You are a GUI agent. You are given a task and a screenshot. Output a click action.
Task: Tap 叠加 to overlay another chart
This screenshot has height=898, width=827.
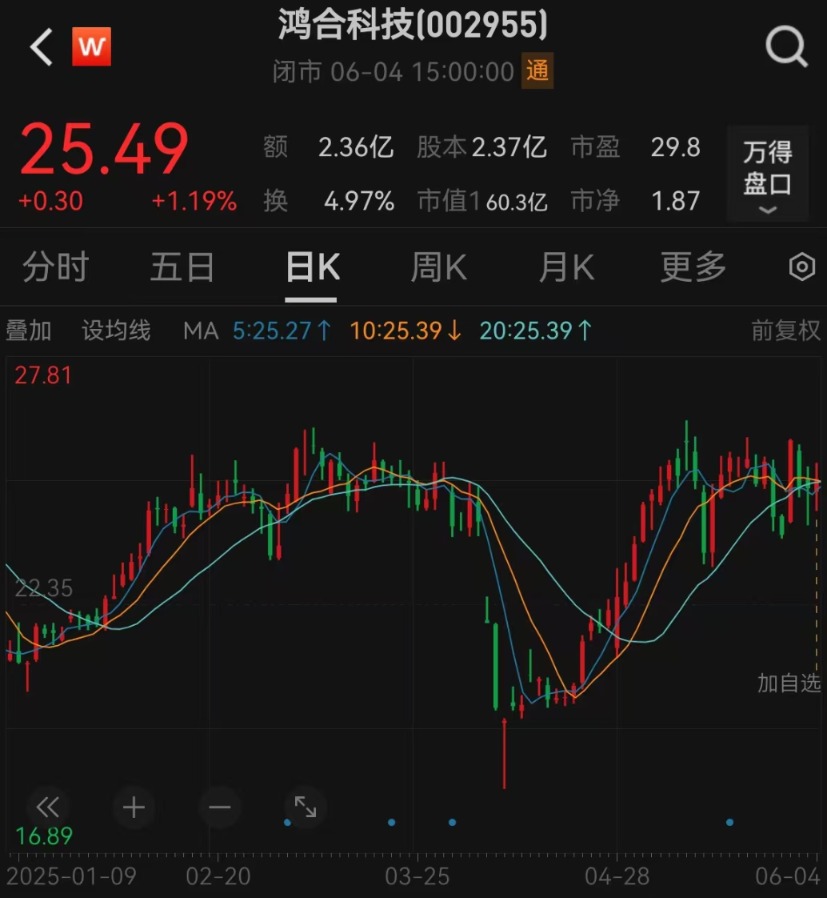29,331
